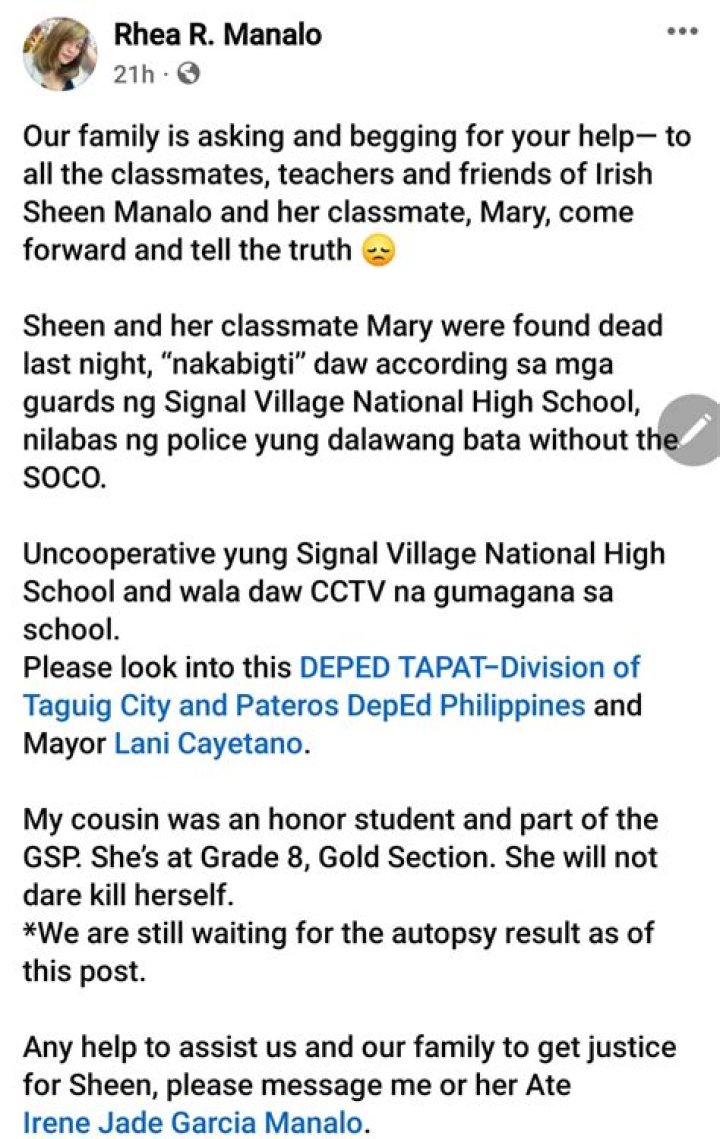View Rhea R. Manalo's profile picture
The width and height of the screenshot is (720, 1139).
coord(58,54)
